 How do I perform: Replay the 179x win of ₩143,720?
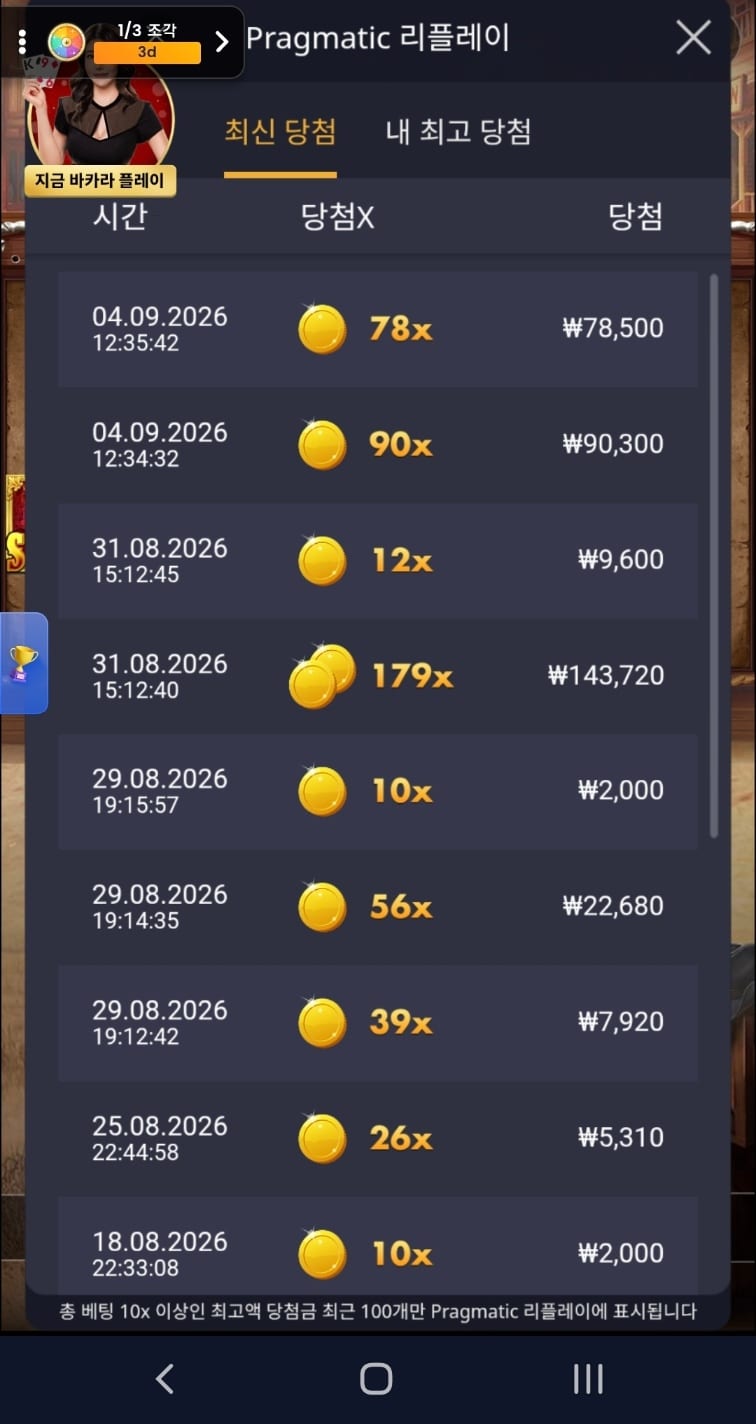[x=378, y=675]
